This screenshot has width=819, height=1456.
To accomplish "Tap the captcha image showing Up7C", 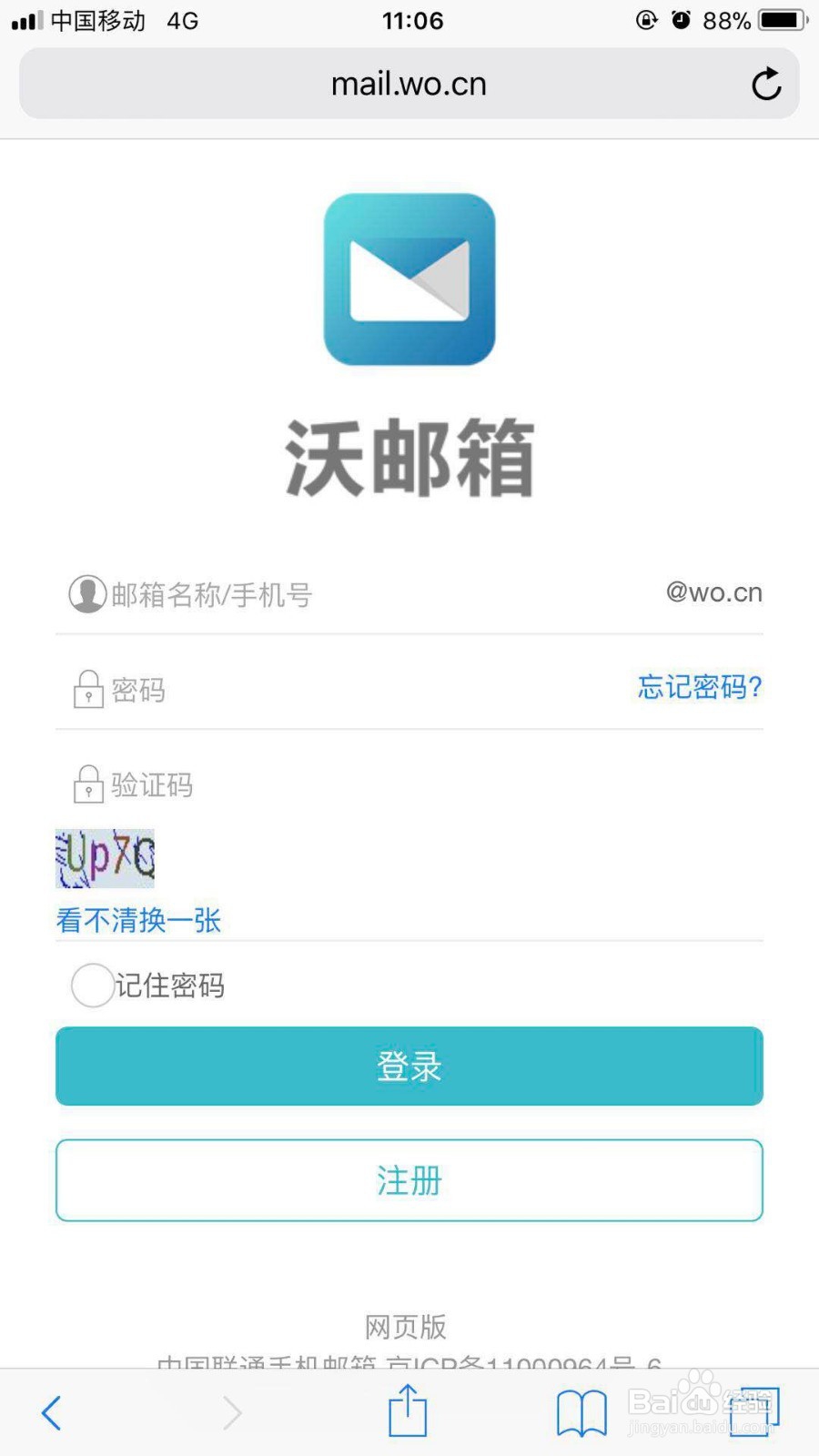I will point(105,857).
